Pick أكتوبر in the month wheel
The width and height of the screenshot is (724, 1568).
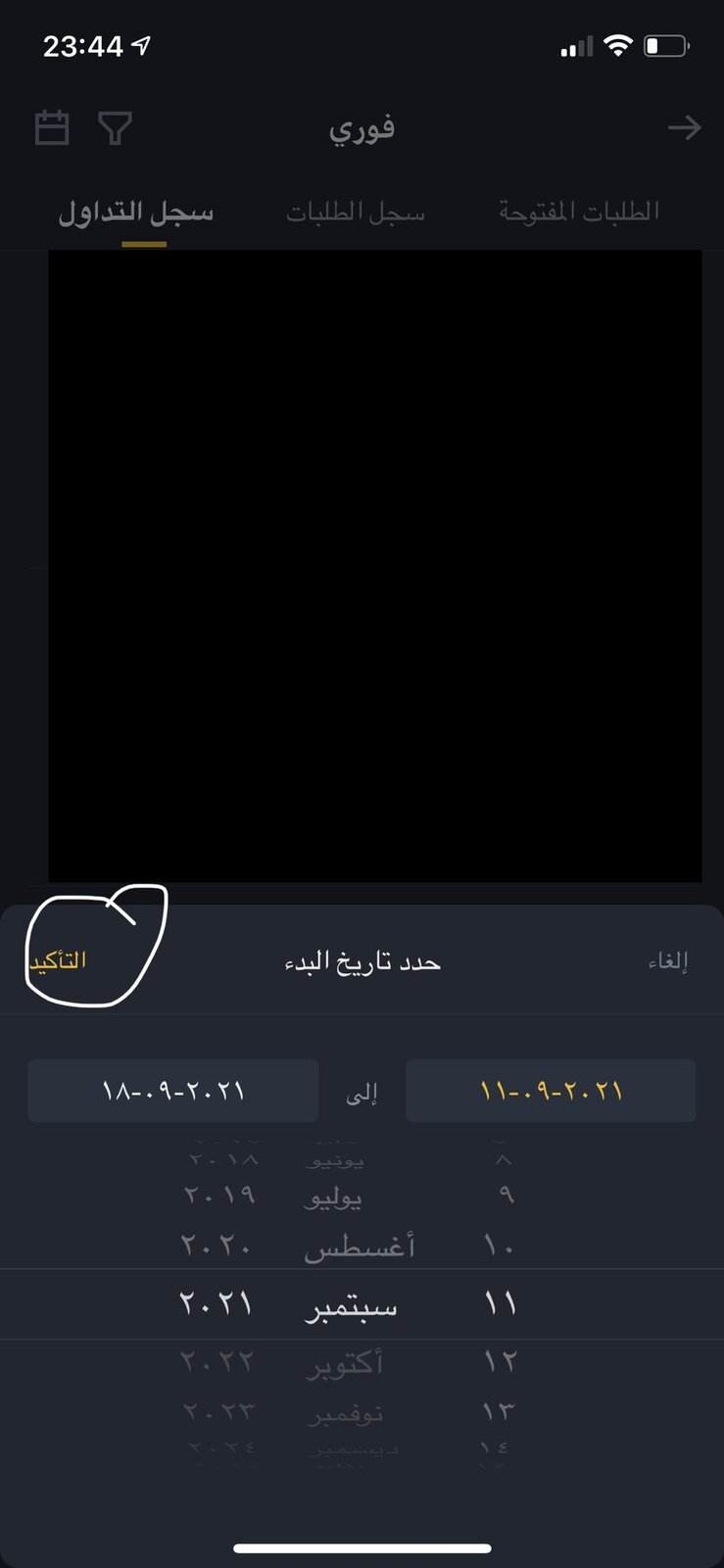coord(344,1361)
